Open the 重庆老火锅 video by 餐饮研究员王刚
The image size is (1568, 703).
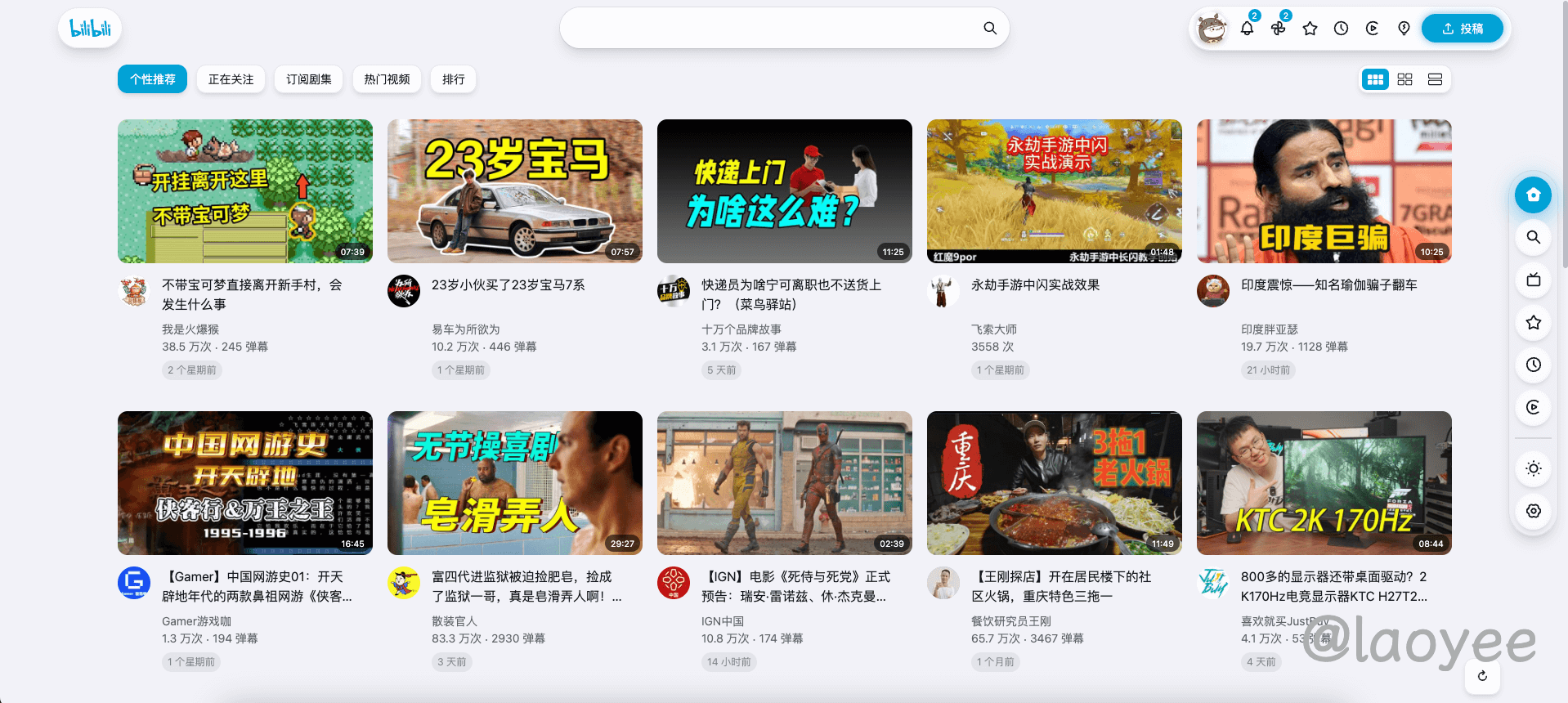click(x=1054, y=483)
